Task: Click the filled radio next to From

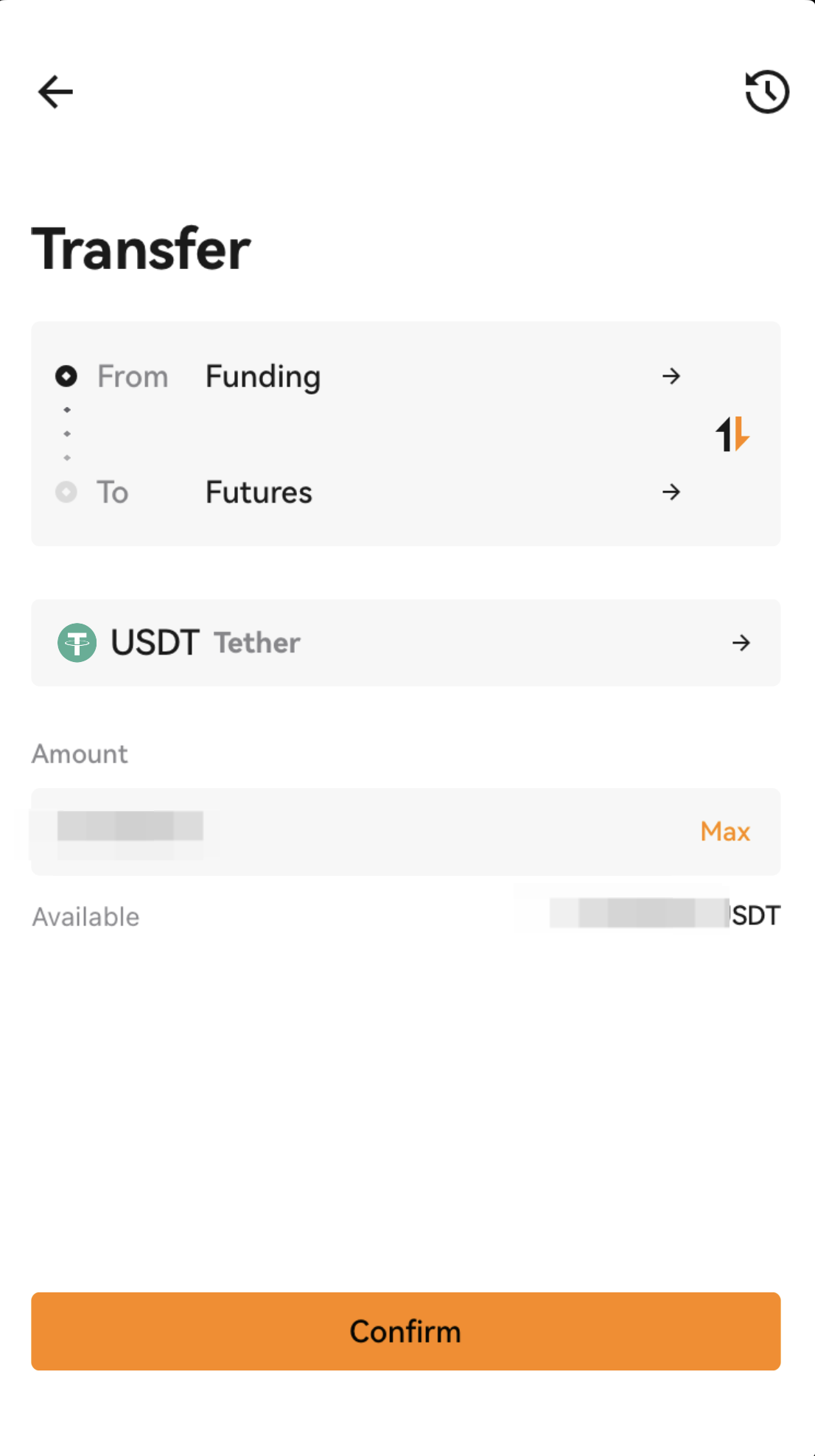Action: point(67,376)
